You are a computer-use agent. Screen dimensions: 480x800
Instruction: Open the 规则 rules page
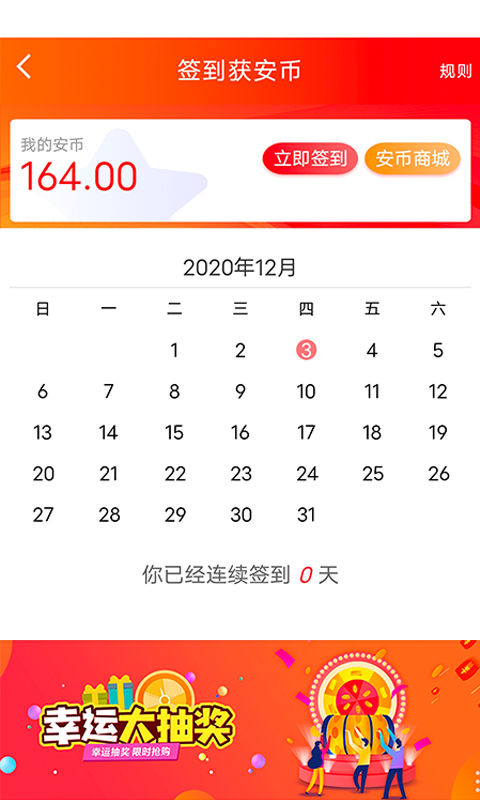[x=456, y=71]
